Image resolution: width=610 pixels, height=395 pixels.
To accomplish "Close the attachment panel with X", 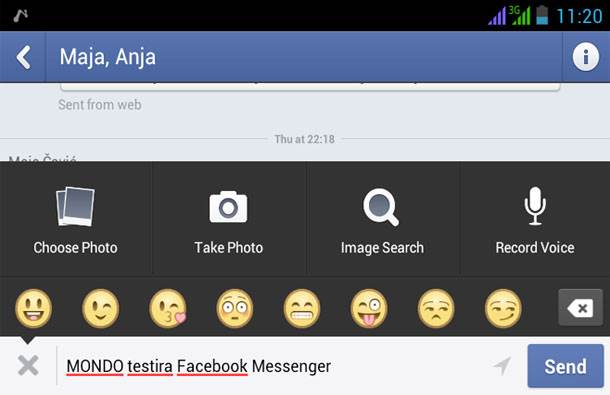I will pos(28,365).
